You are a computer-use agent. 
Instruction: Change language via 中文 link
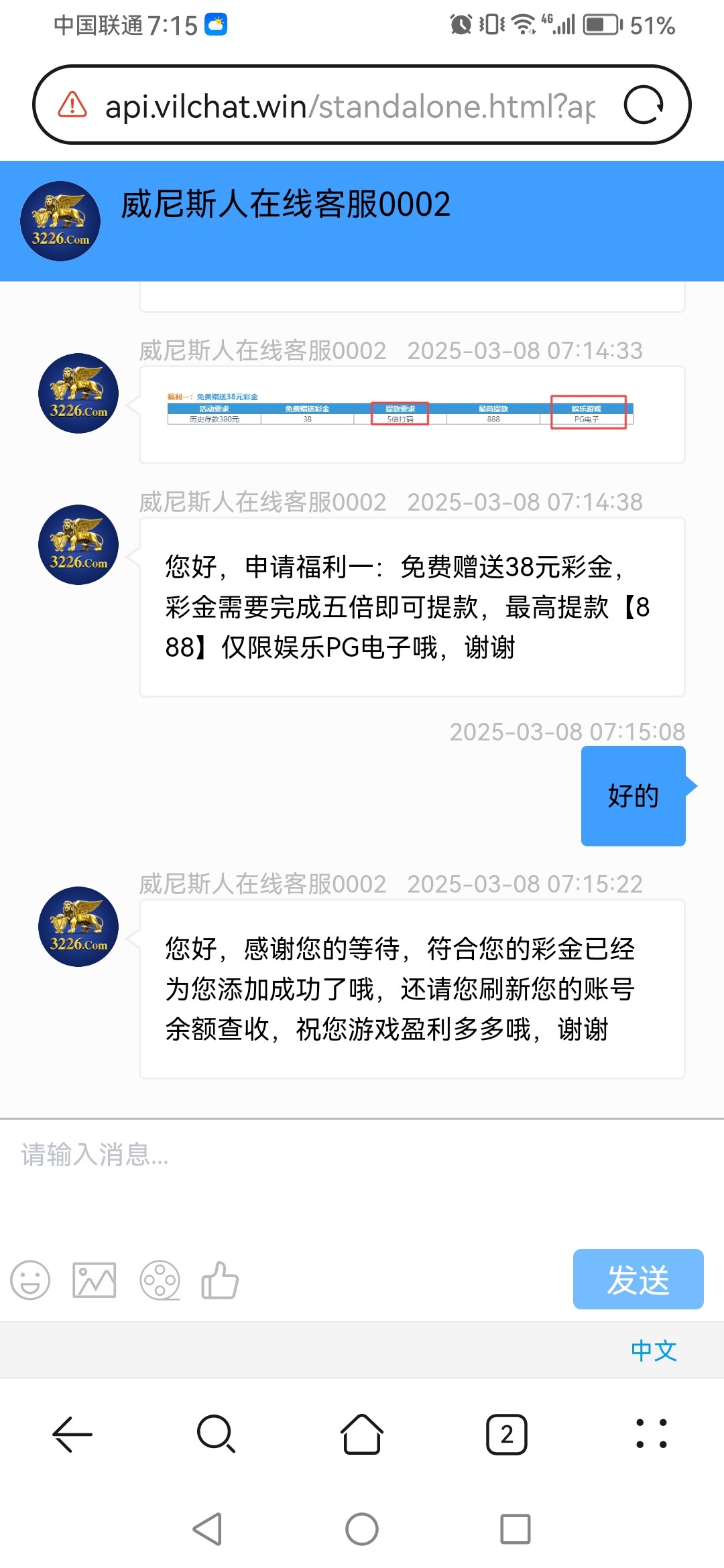(654, 1350)
